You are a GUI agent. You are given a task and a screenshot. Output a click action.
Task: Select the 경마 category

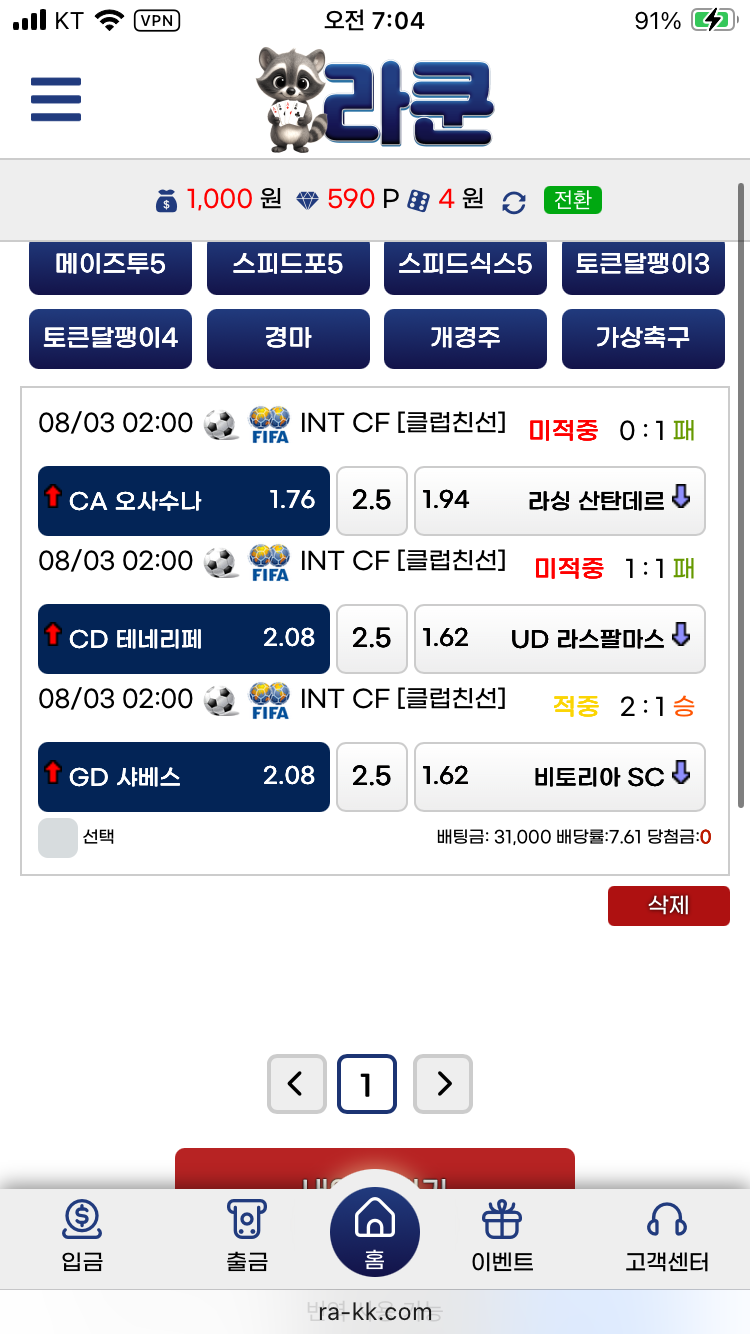coord(288,339)
